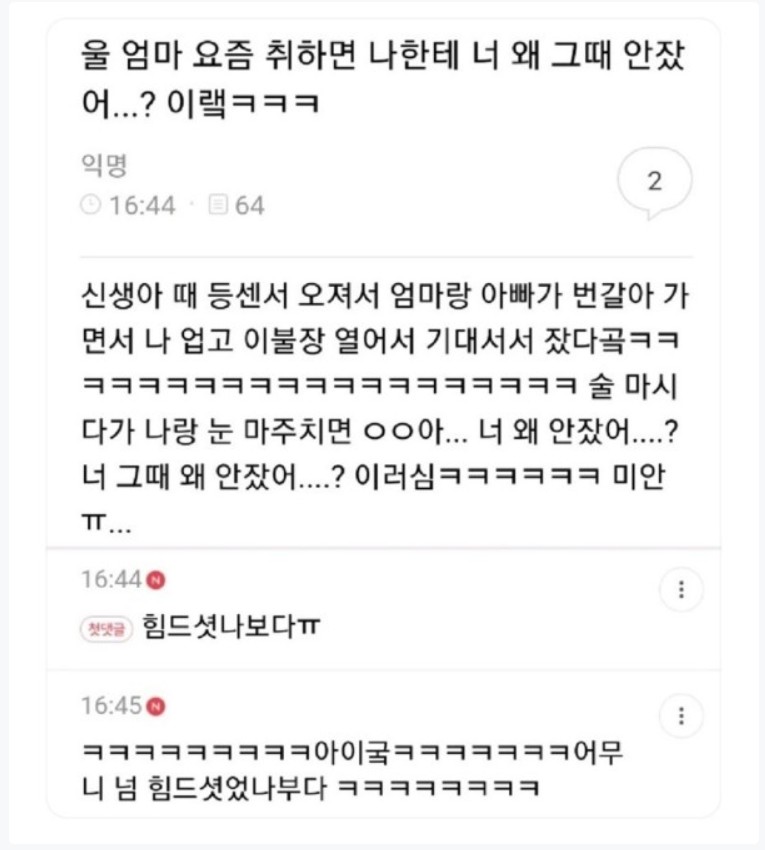Screen dimensions: 765x850
Task: Open overflow menu on the 16:44 comment
Action: tap(681, 590)
